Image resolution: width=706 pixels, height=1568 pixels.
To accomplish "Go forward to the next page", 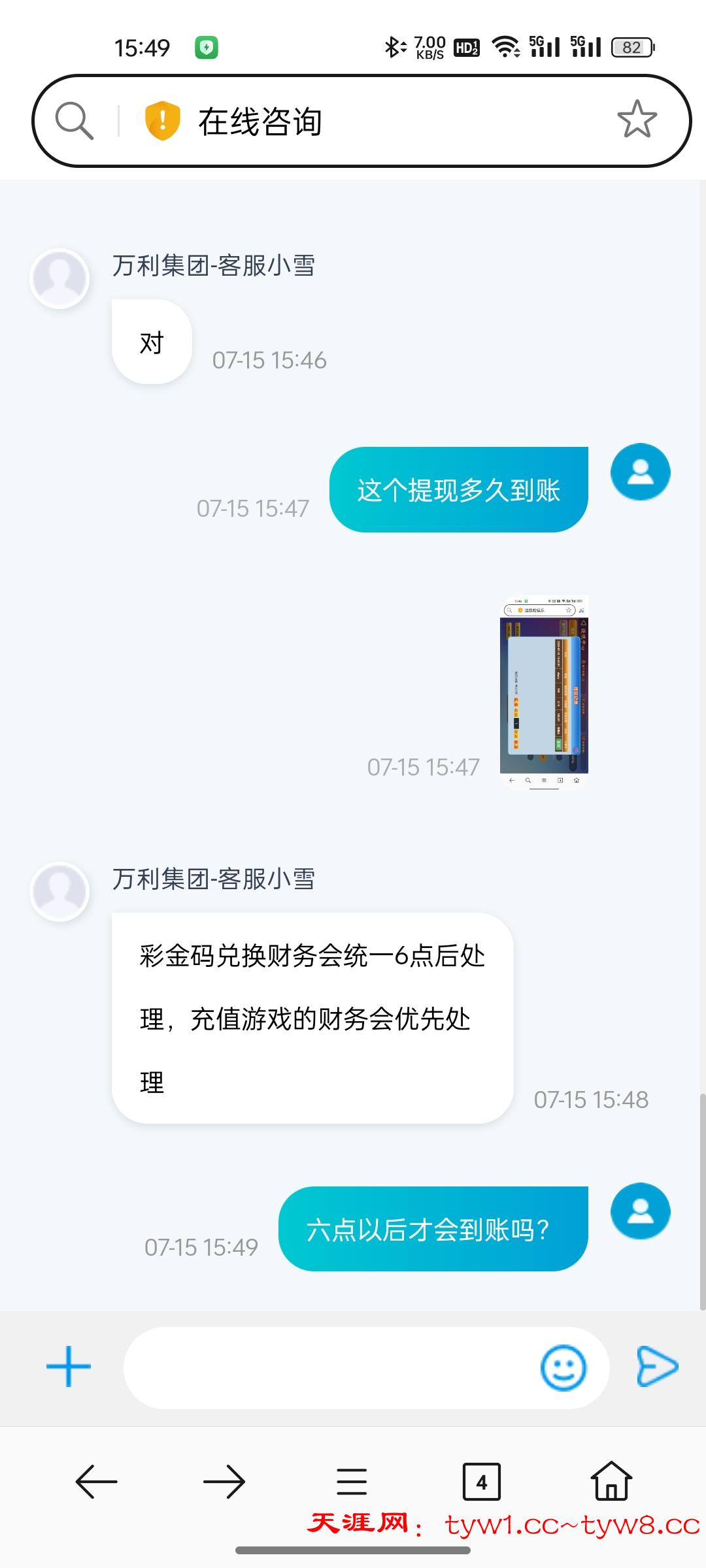I will click(224, 1481).
